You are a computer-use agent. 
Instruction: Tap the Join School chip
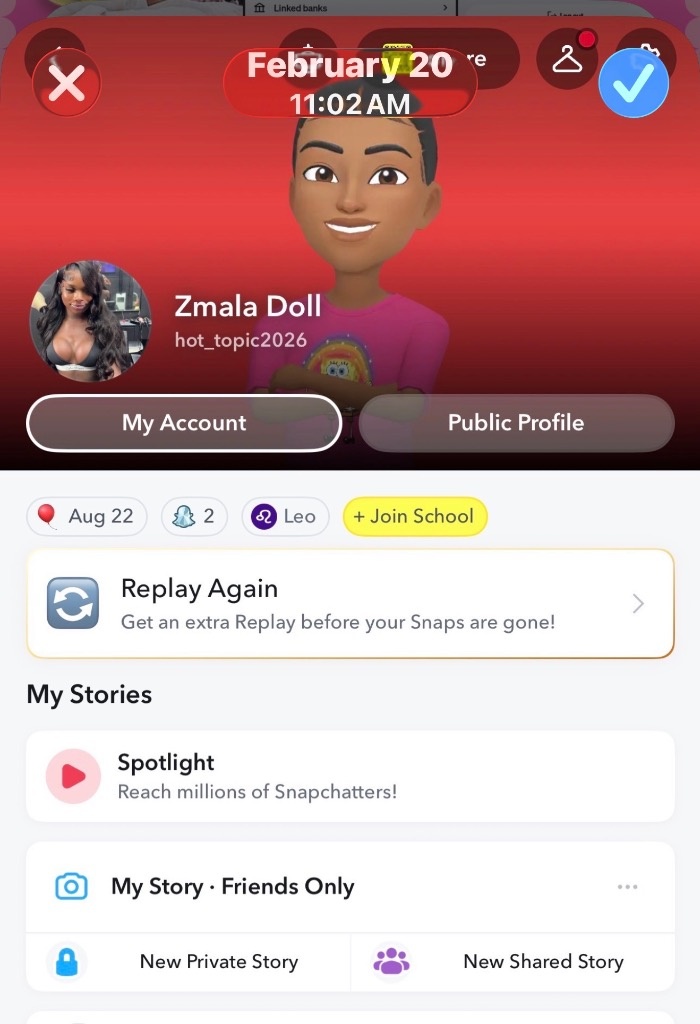point(414,516)
